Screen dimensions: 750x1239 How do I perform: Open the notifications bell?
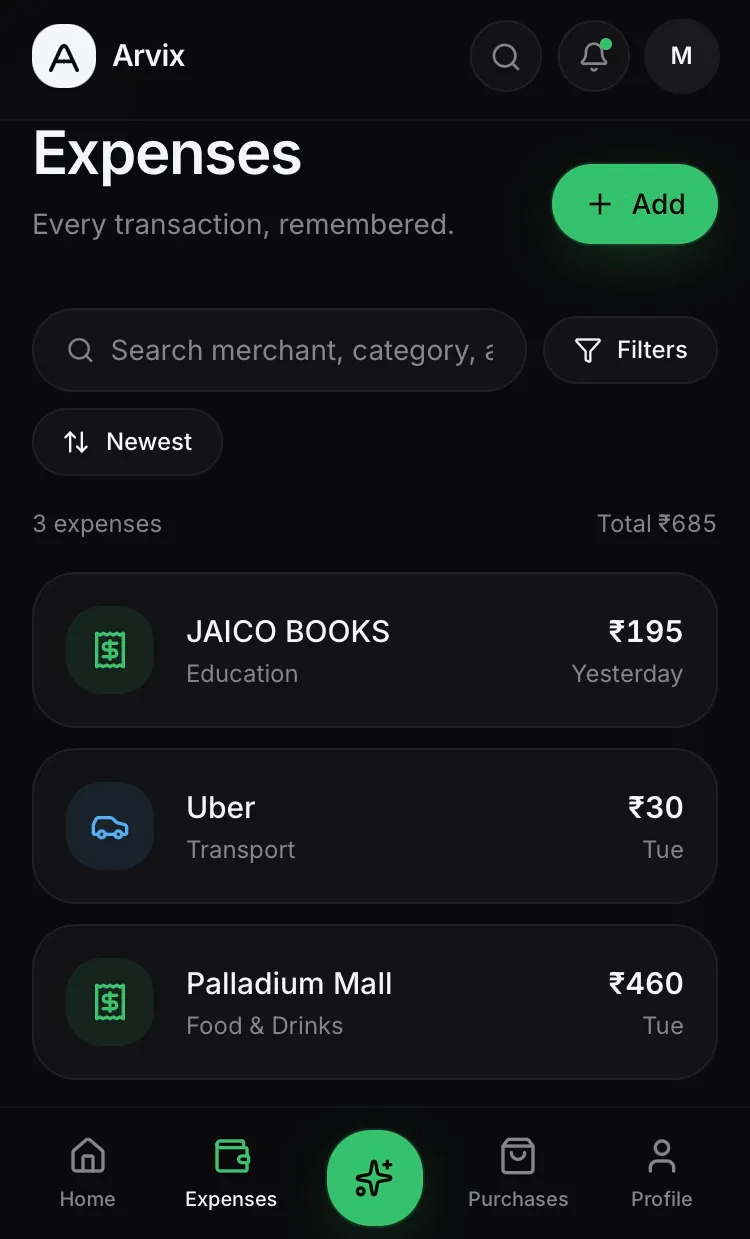(594, 56)
